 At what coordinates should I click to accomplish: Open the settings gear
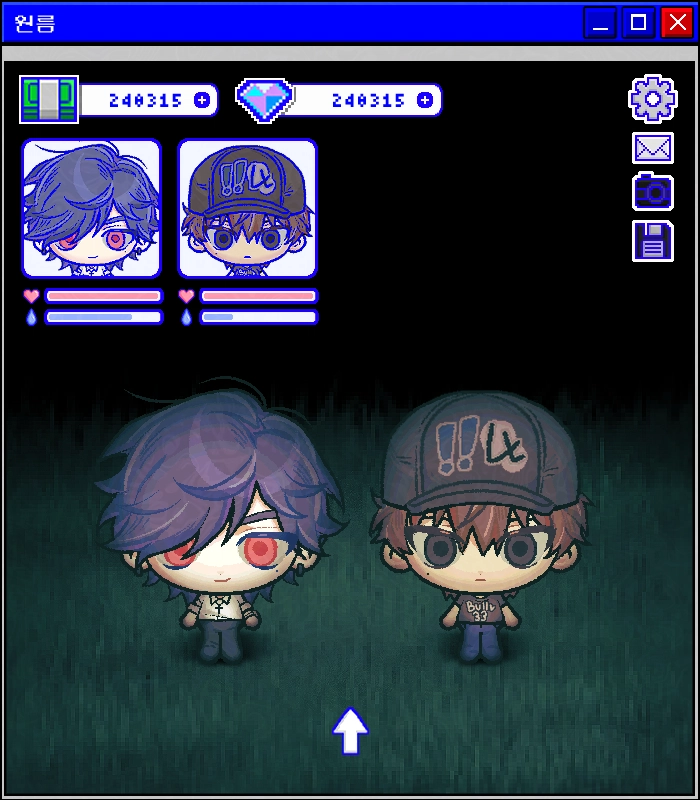tap(653, 98)
